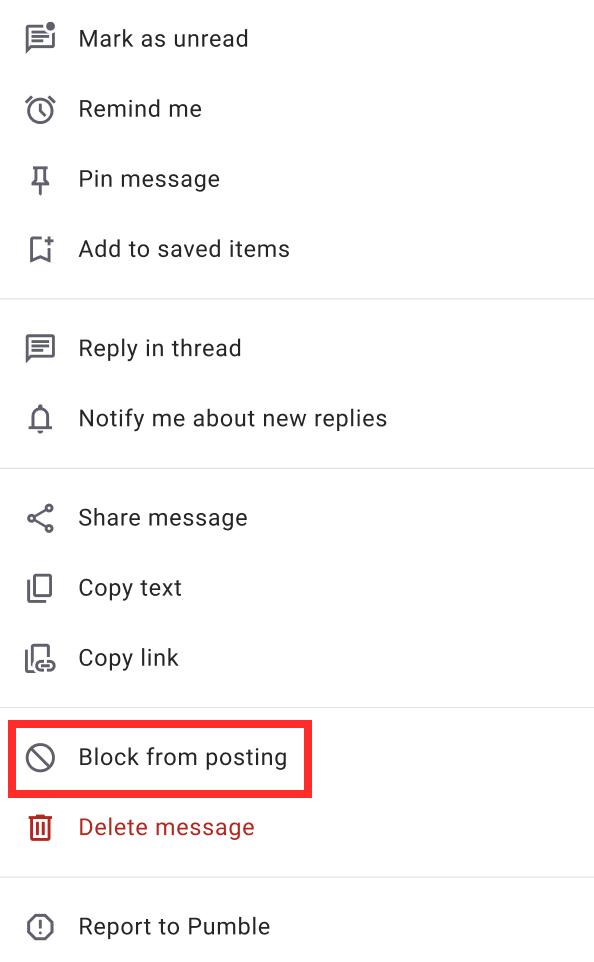Tap Pin message
This screenshot has width=594, height=962.
pos(297,179)
